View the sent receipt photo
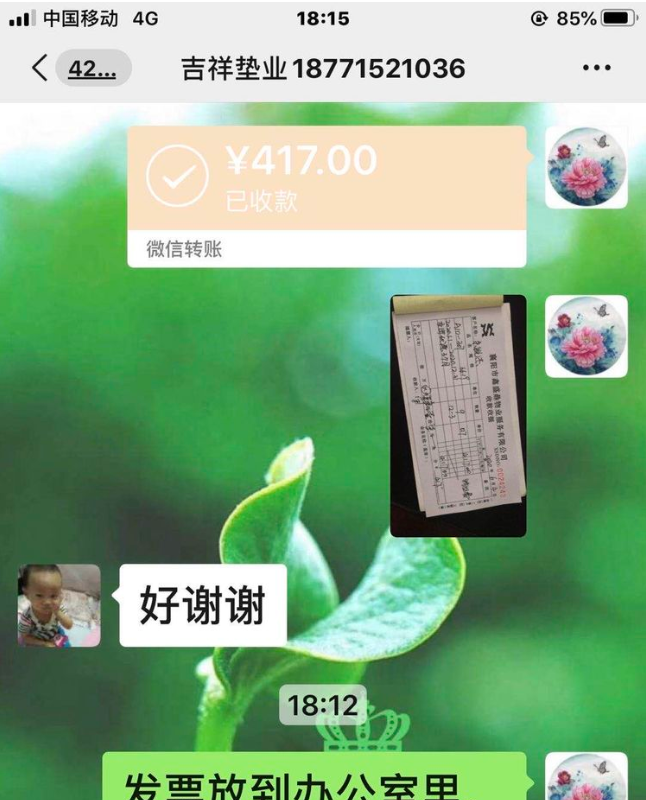 coord(458,415)
